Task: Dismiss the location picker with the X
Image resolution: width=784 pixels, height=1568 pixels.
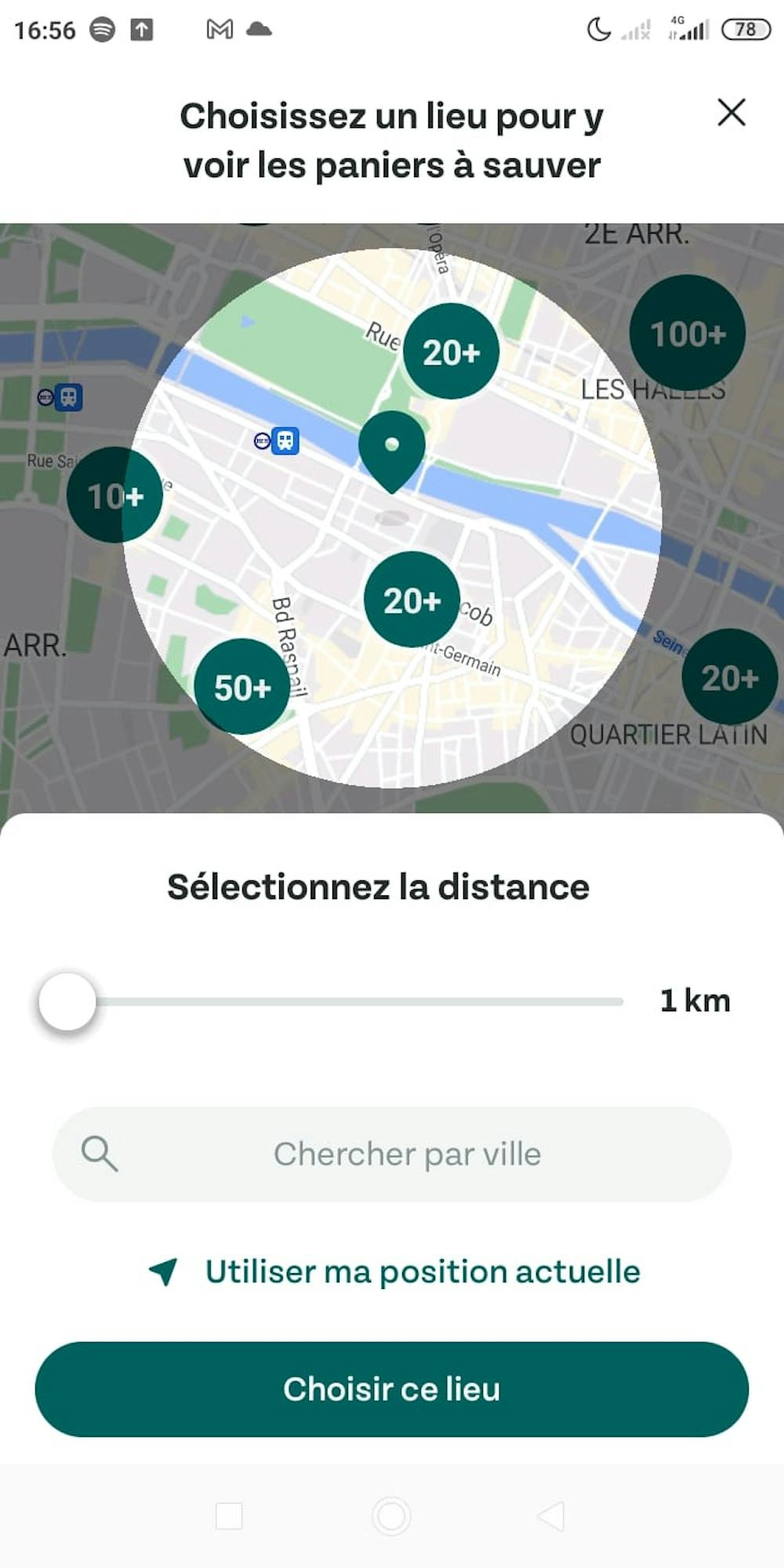Action: pyautogui.click(x=731, y=112)
